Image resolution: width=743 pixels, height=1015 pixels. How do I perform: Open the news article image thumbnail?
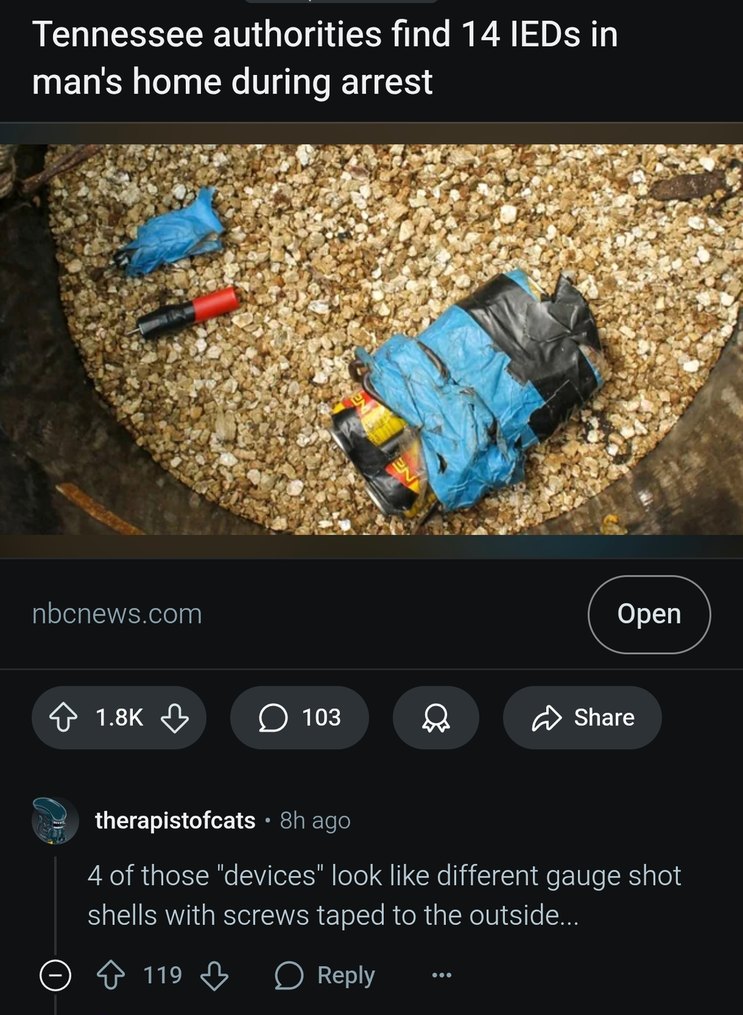point(371,340)
